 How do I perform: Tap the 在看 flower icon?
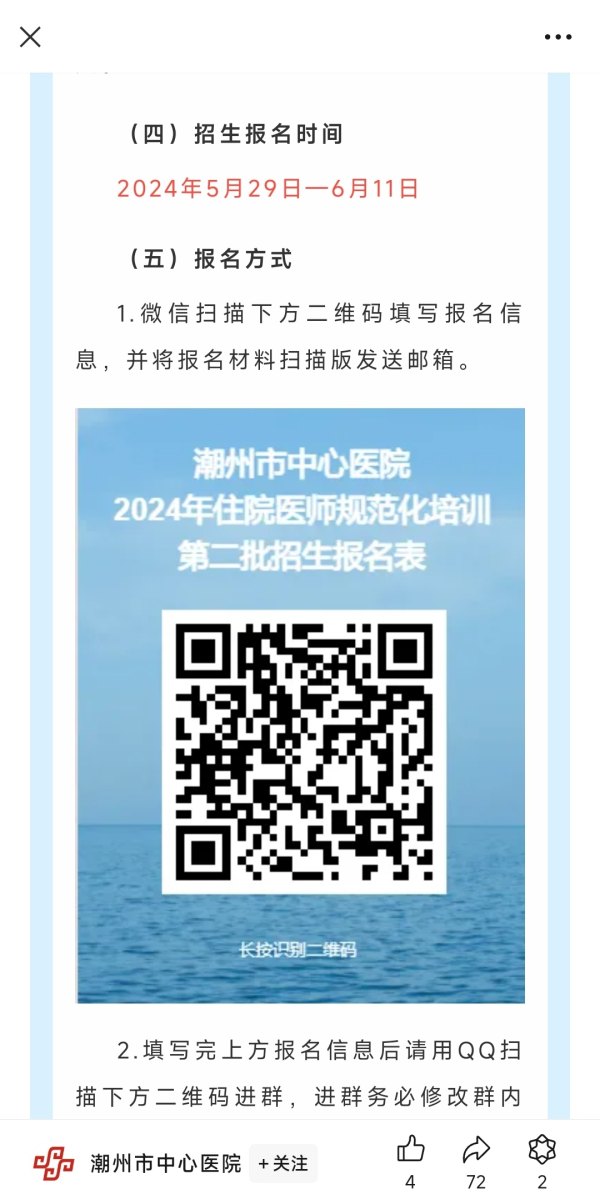point(542,1150)
